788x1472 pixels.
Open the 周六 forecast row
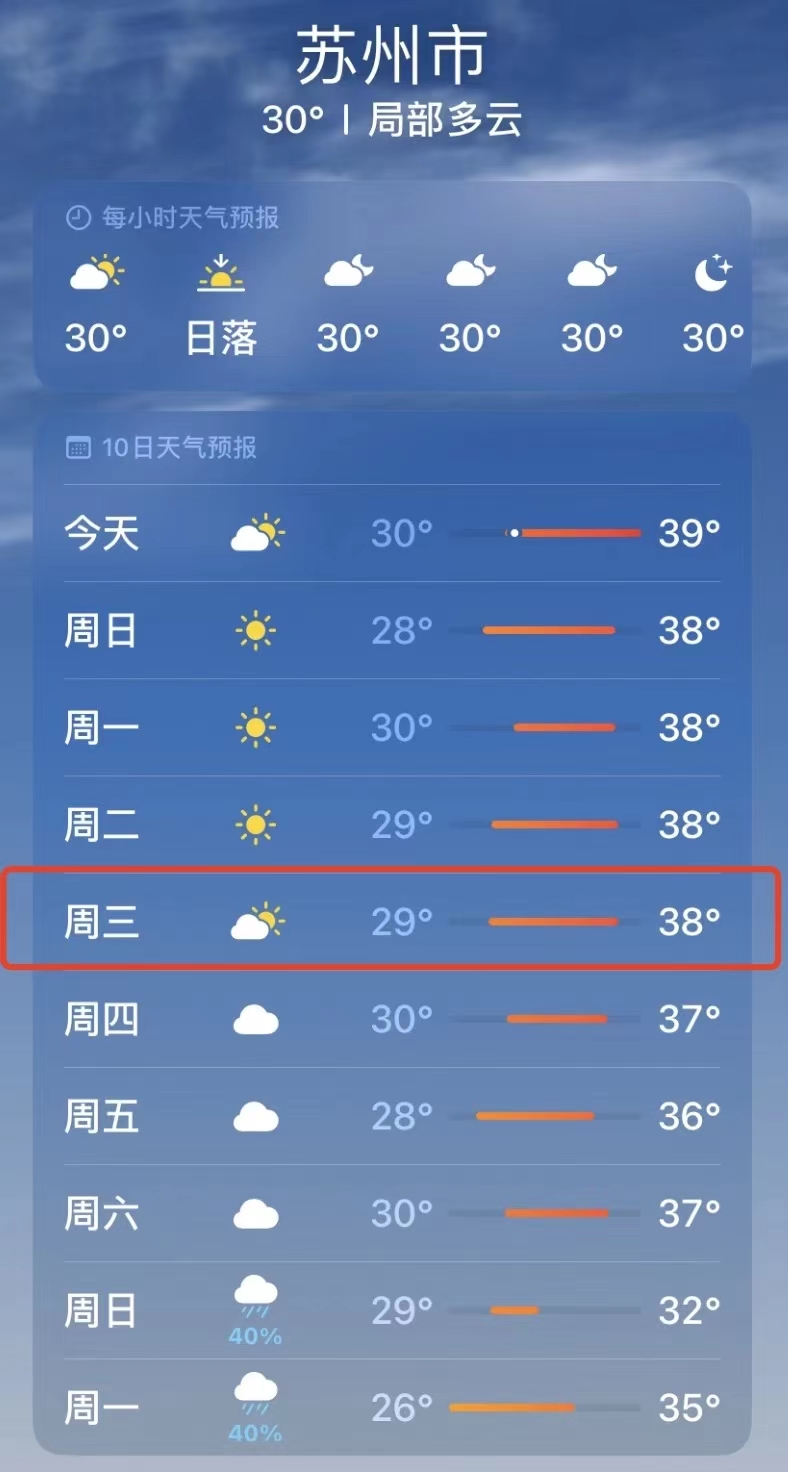[x=392, y=1213]
